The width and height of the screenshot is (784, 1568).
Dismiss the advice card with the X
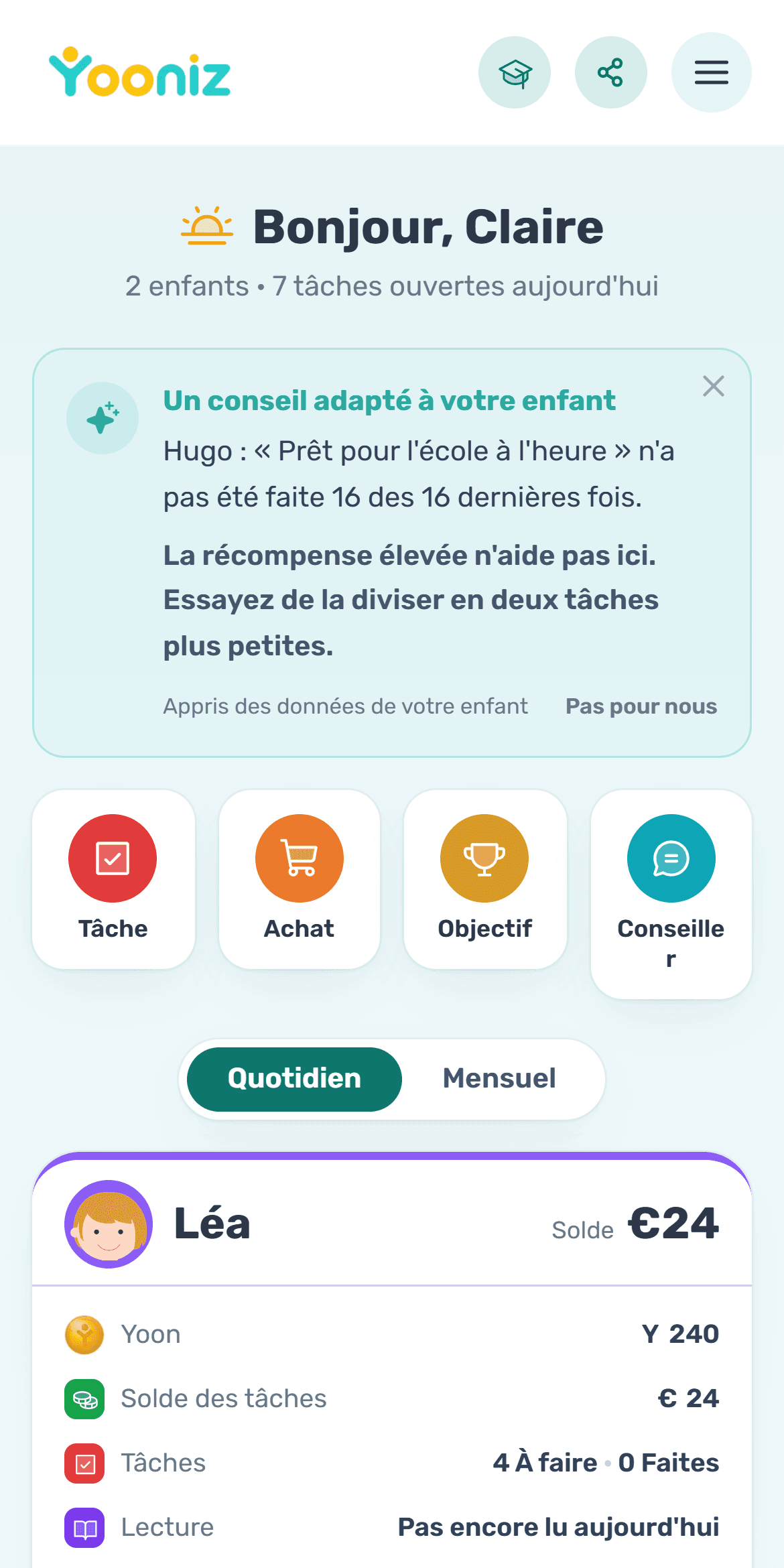coord(714,386)
